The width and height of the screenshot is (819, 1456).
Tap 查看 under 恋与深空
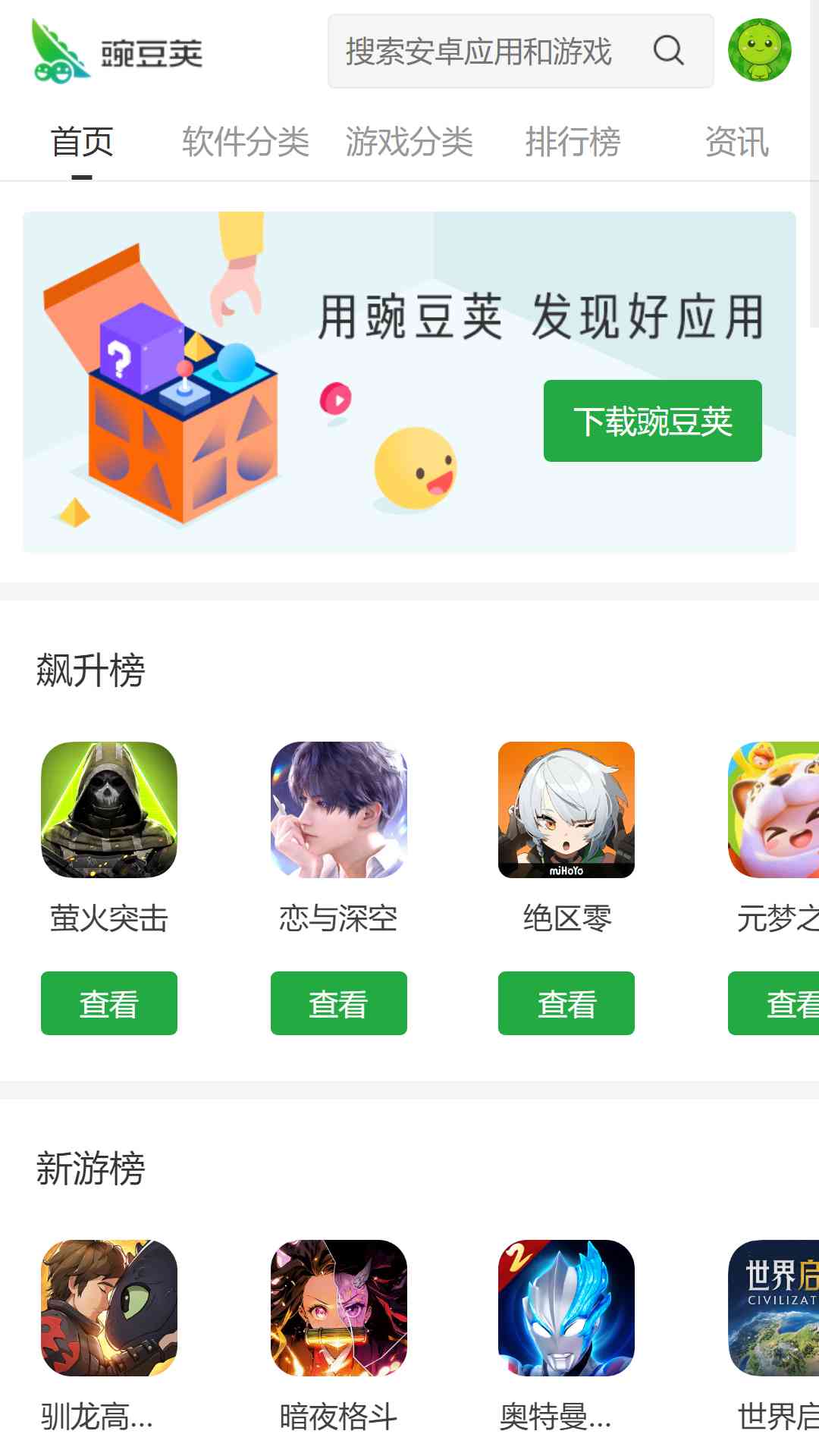(339, 1003)
